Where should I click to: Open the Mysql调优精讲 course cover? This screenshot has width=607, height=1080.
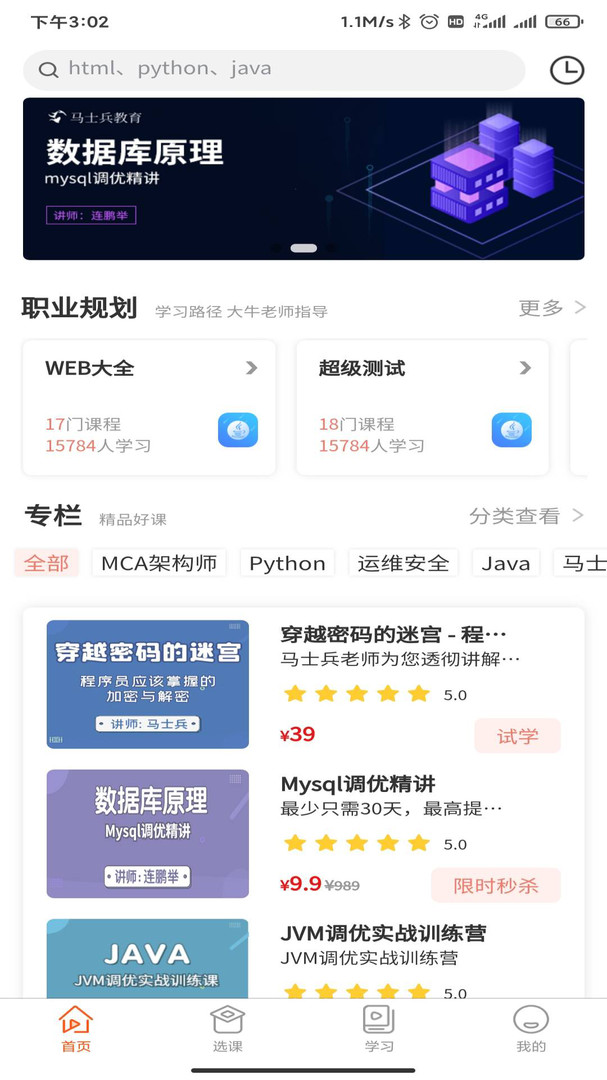147,833
